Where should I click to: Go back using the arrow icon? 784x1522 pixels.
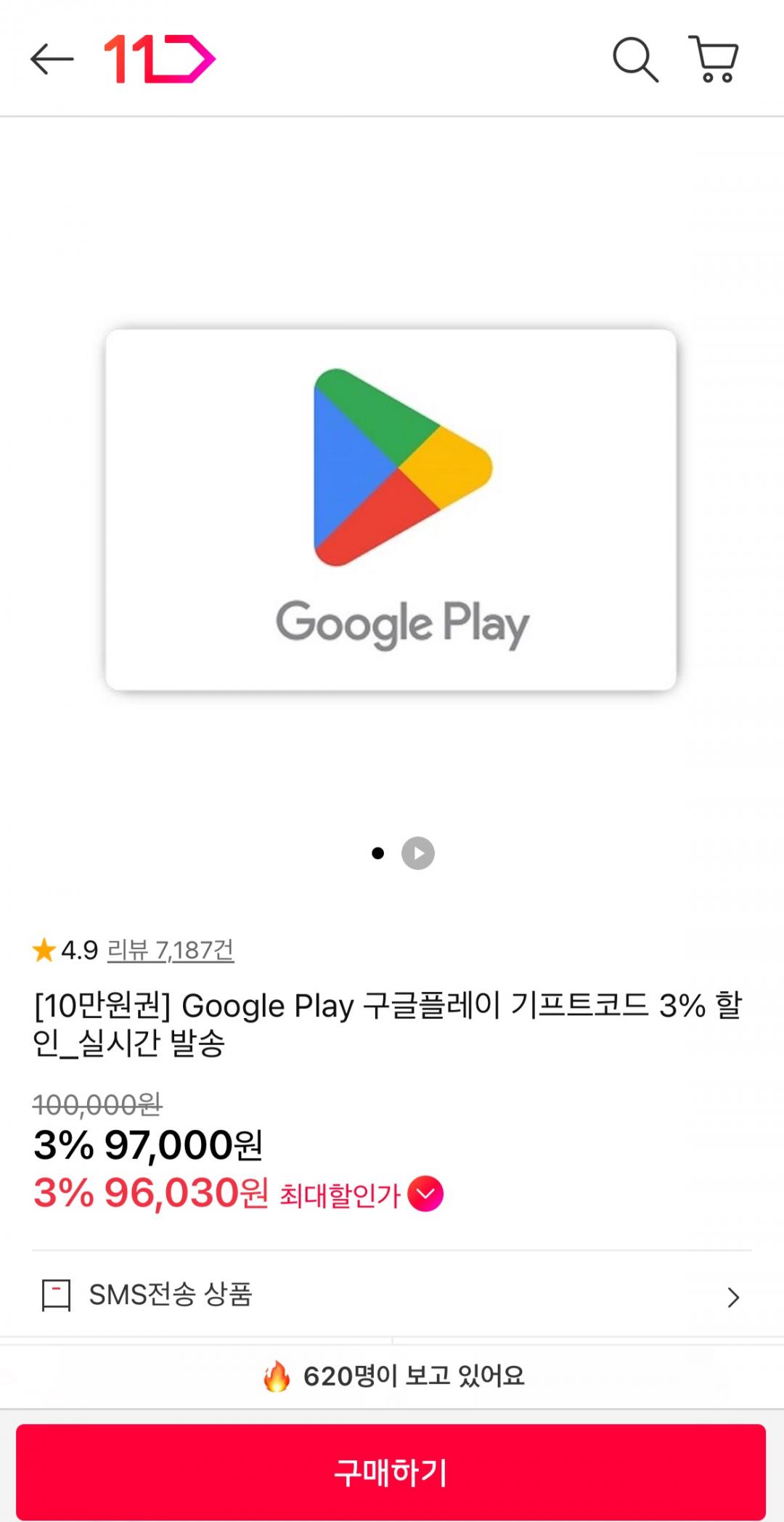pyautogui.click(x=52, y=59)
